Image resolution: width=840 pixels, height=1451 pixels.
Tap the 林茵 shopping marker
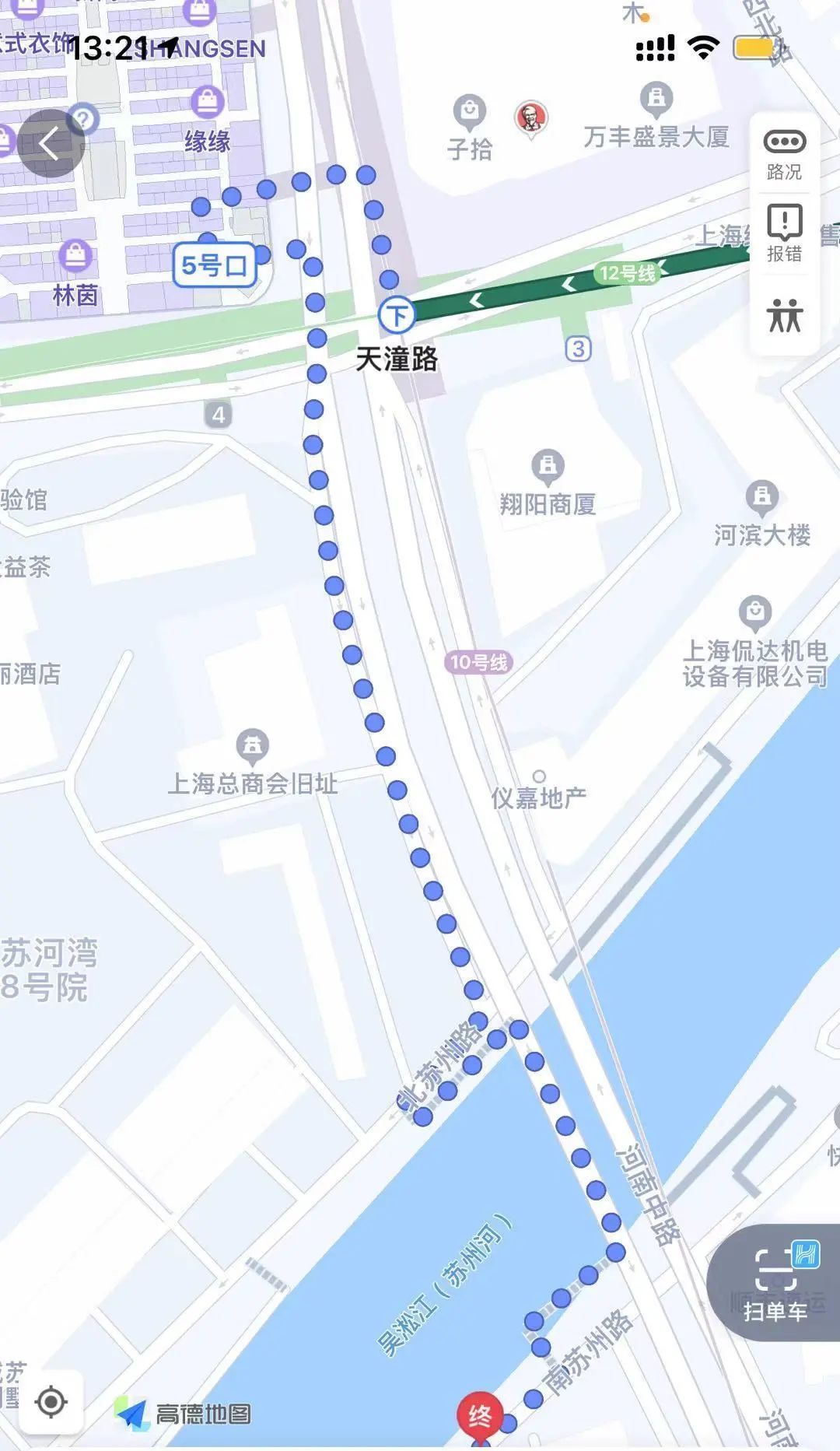pyautogui.click(x=75, y=257)
